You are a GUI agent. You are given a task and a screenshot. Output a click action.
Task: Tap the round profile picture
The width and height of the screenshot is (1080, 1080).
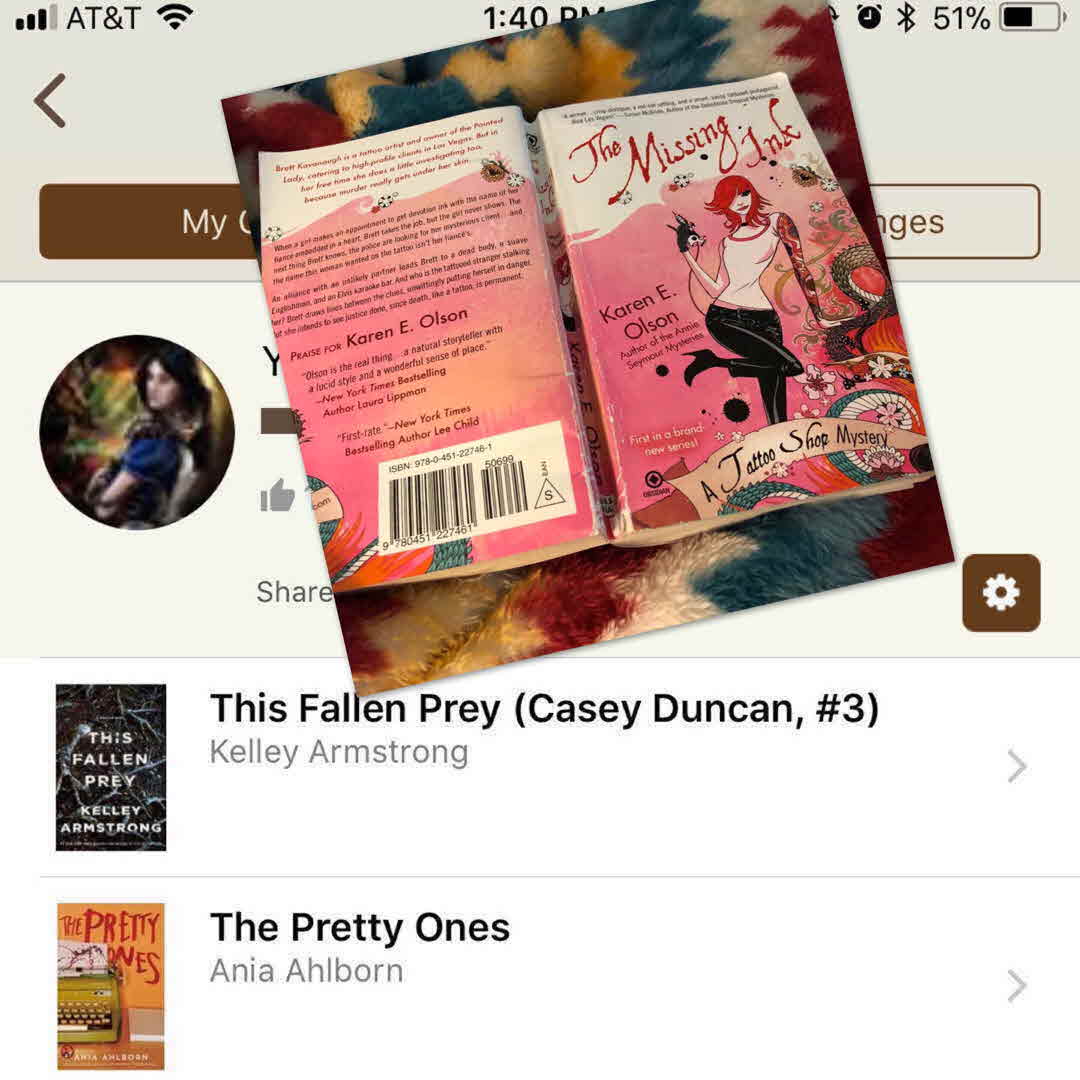(137, 432)
